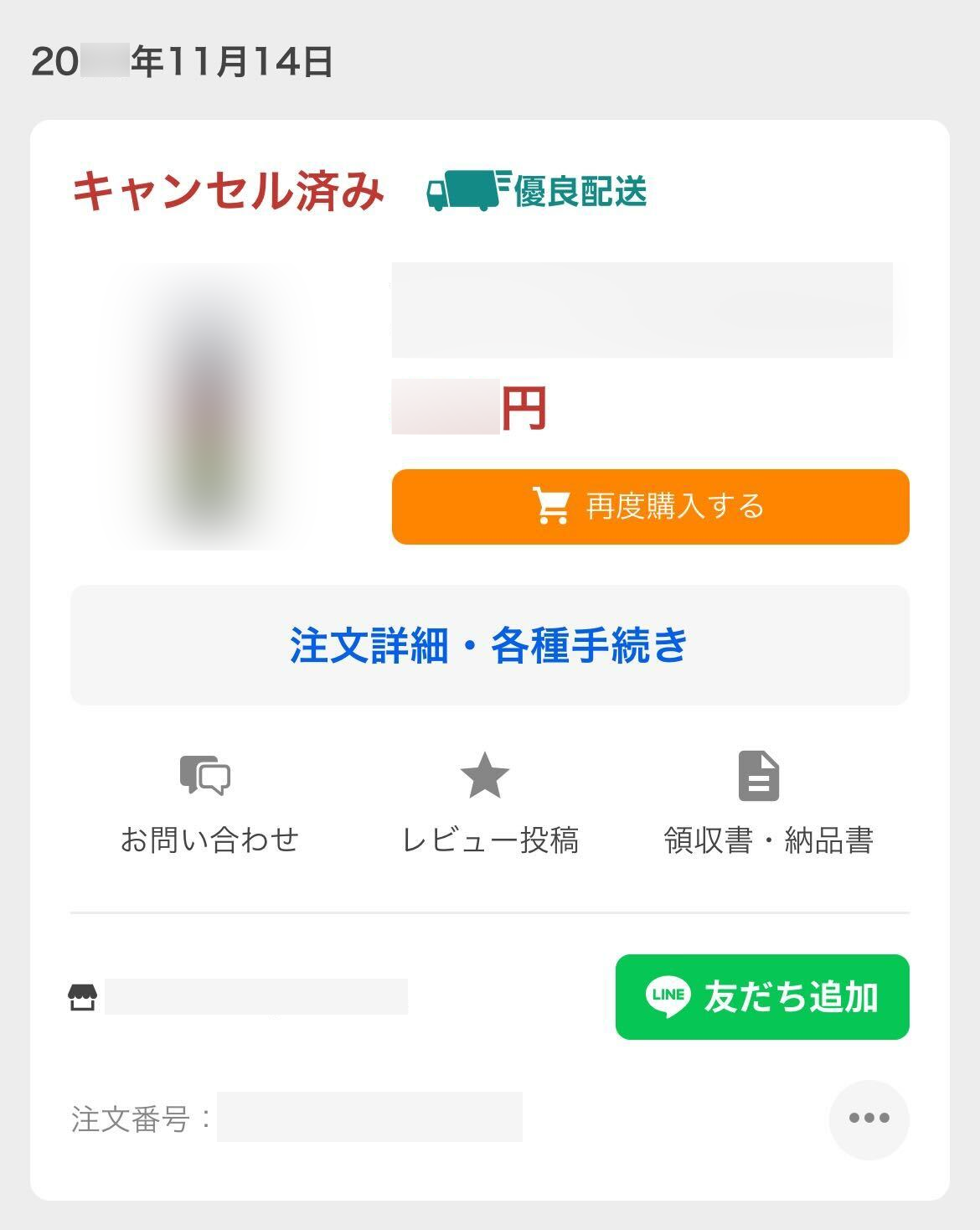Add the store as LINE friend
The image size is (980, 1230).
point(761,997)
